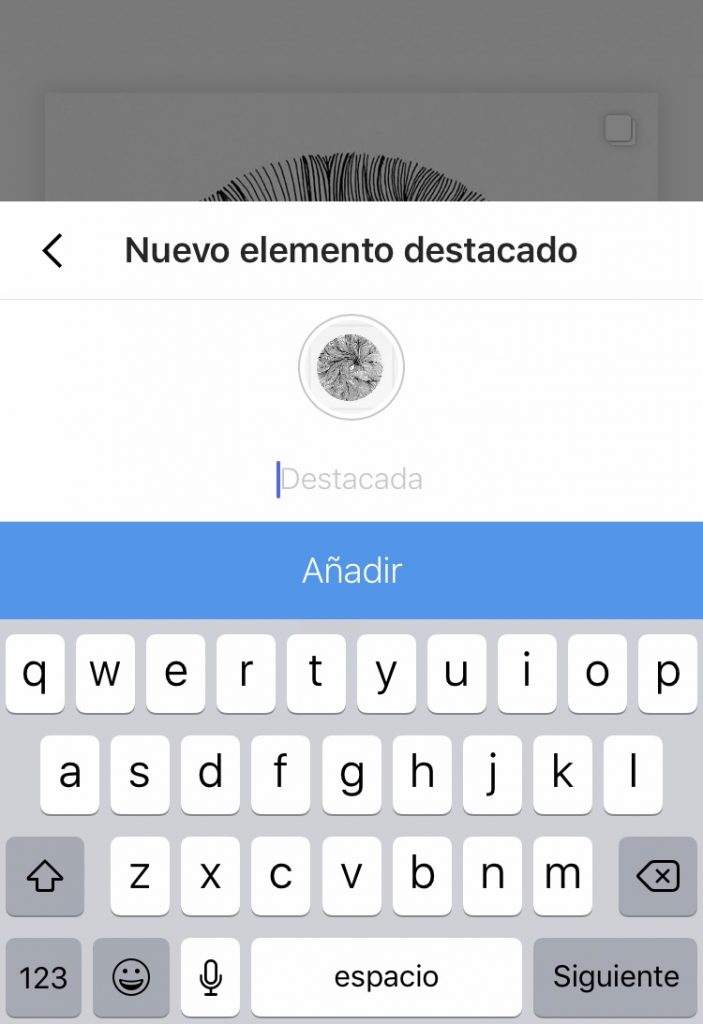Tap the highlight cover thumbnail
Viewport: 703px width, 1024px height.
(351, 367)
